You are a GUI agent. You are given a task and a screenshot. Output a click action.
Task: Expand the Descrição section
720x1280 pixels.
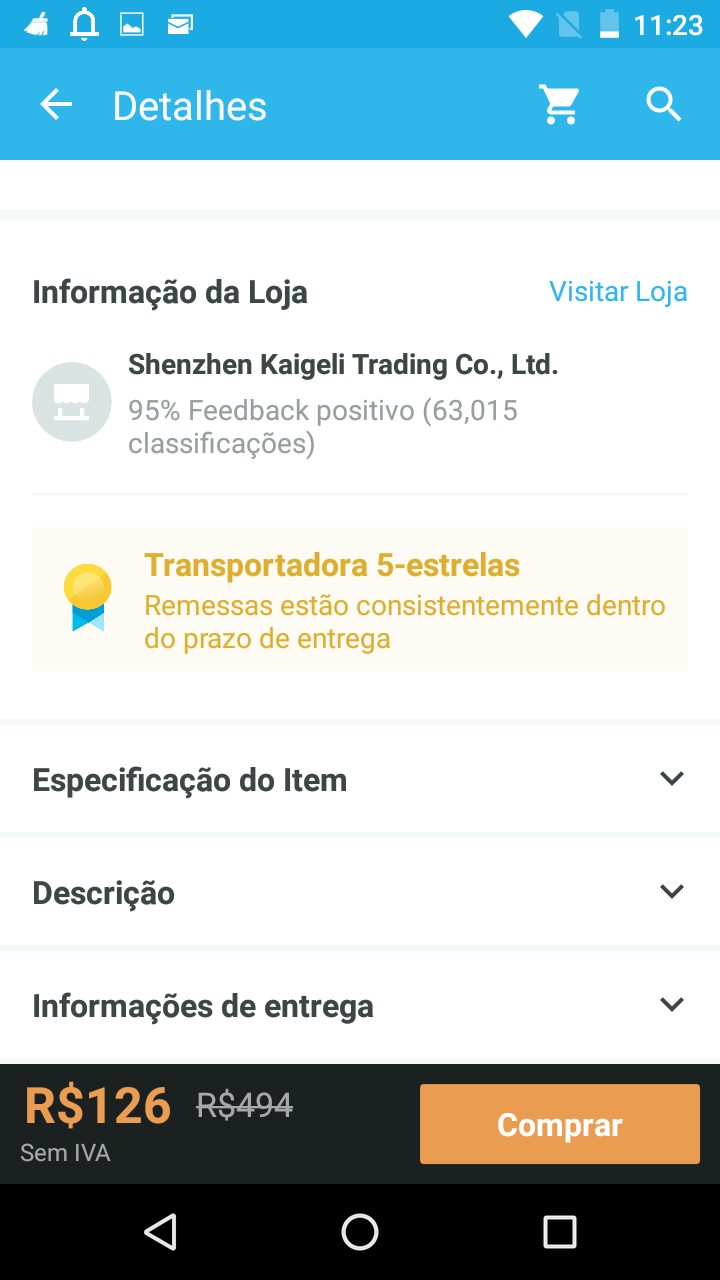pos(360,892)
